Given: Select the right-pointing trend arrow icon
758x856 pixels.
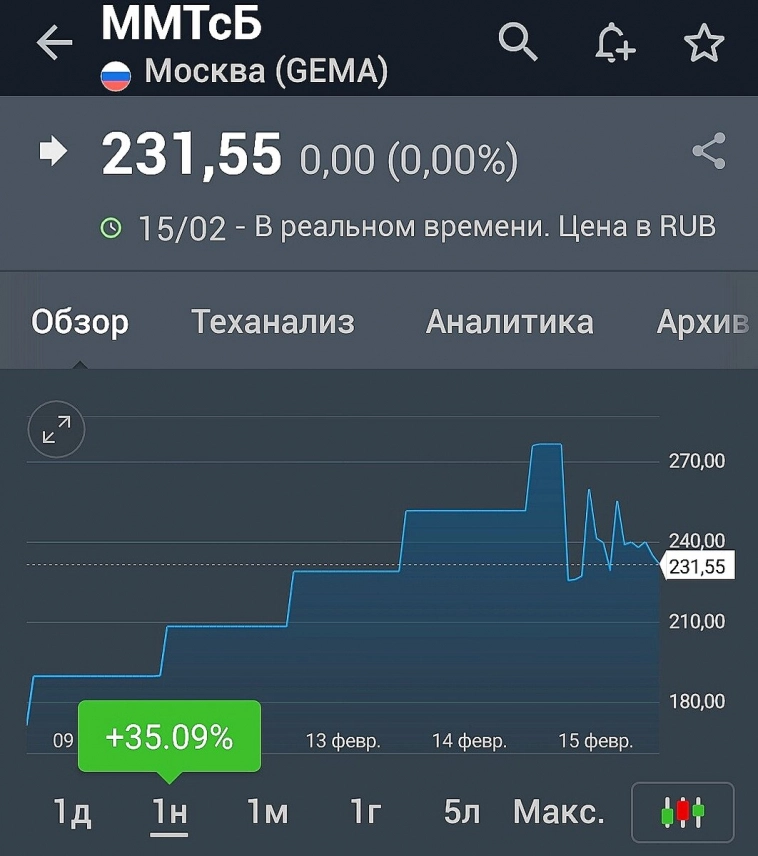Looking at the screenshot, I should tap(55, 151).
